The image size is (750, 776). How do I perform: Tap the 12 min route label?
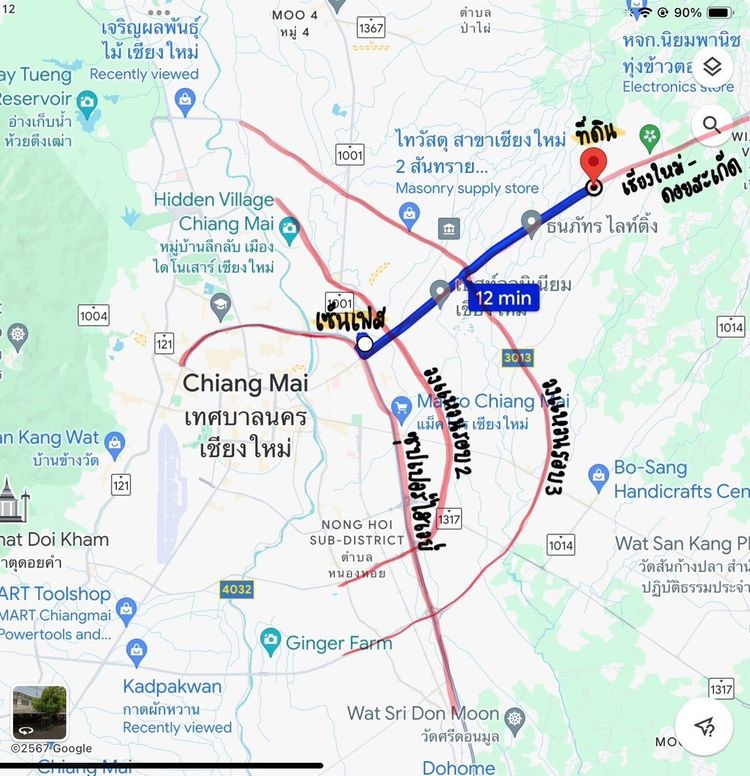point(505,297)
